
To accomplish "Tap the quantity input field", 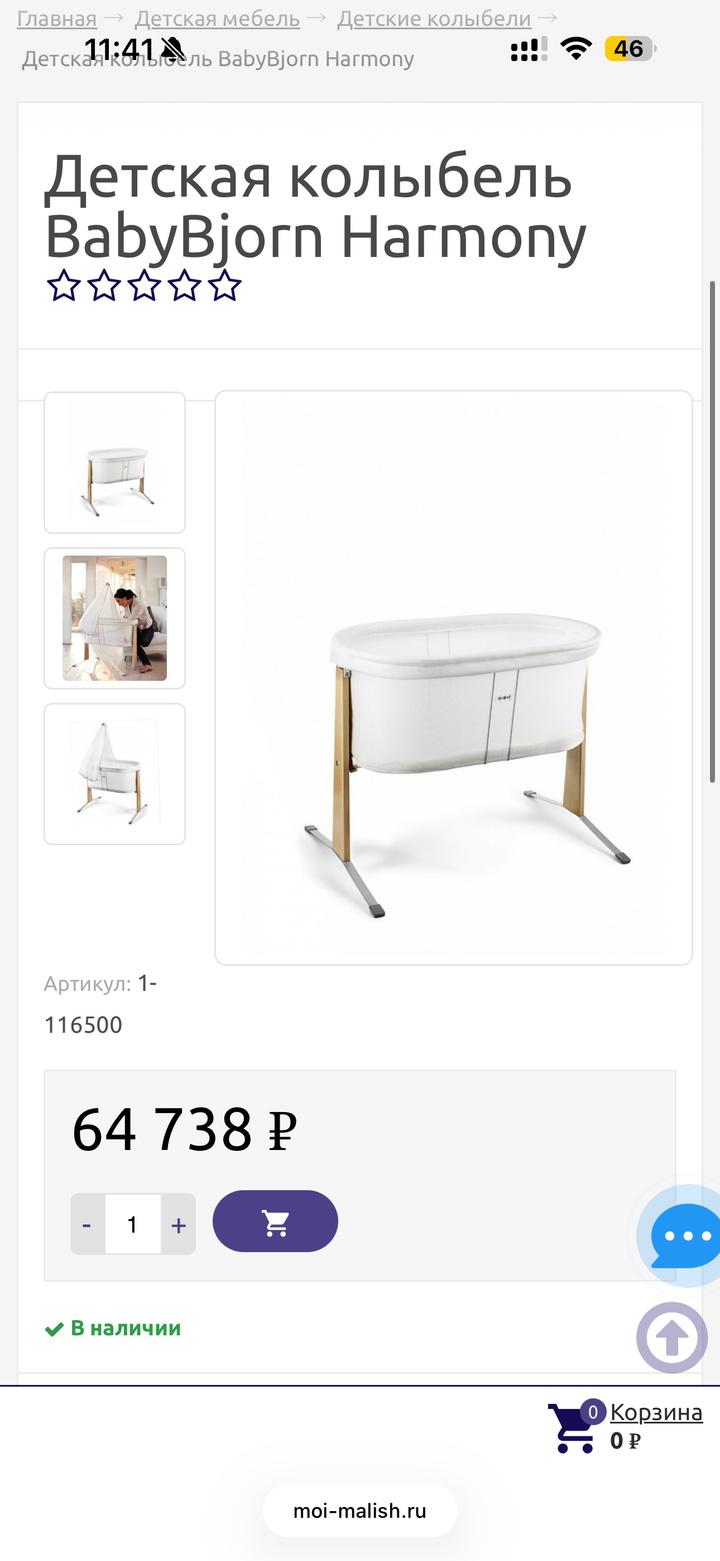I will click(132, 1224).
